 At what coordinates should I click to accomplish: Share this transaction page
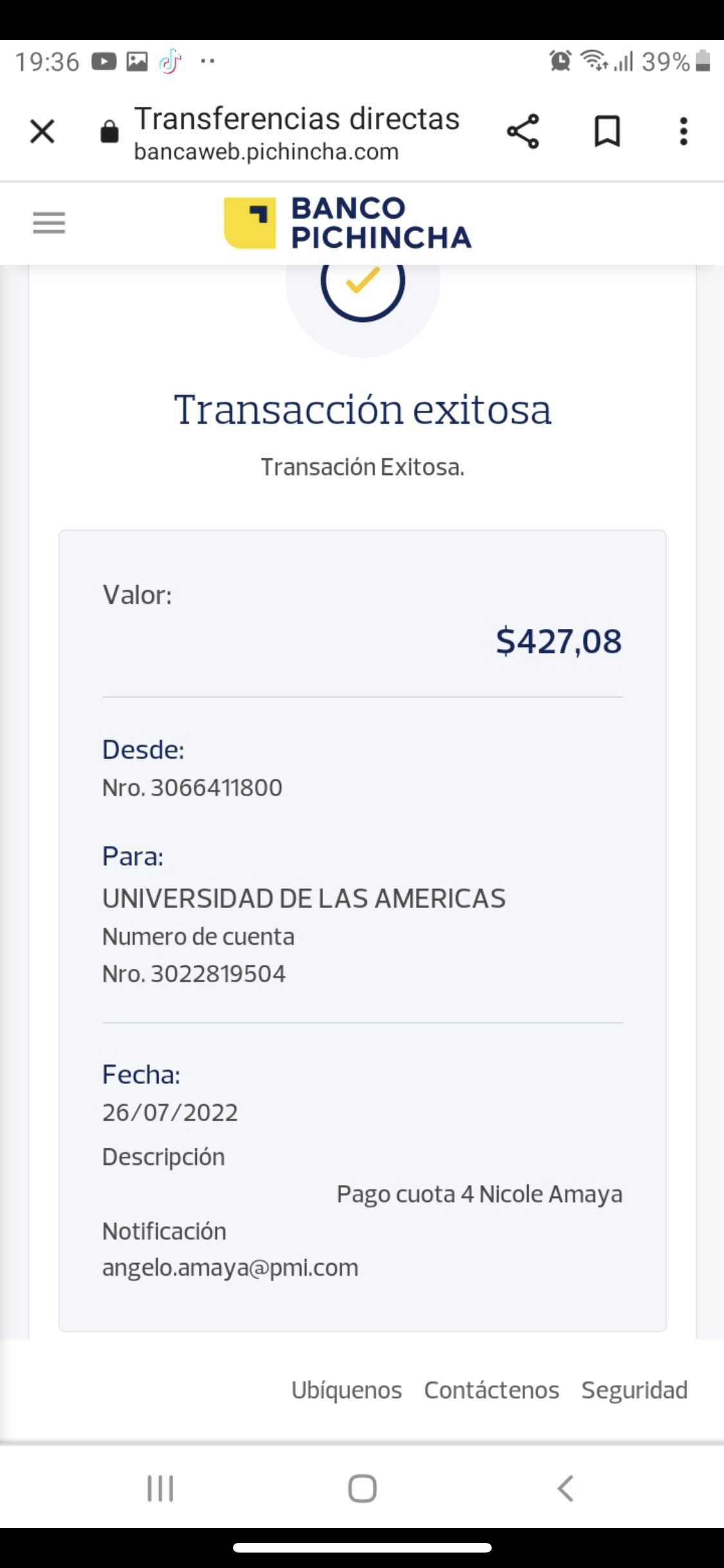(x=523, y=132)
